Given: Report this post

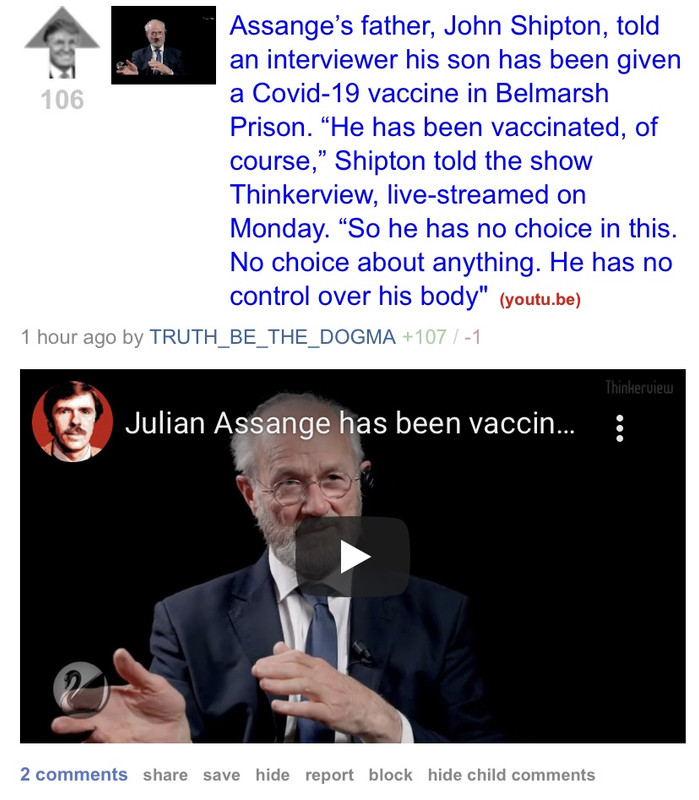Looking at the screenshot, I should (329, 775).
